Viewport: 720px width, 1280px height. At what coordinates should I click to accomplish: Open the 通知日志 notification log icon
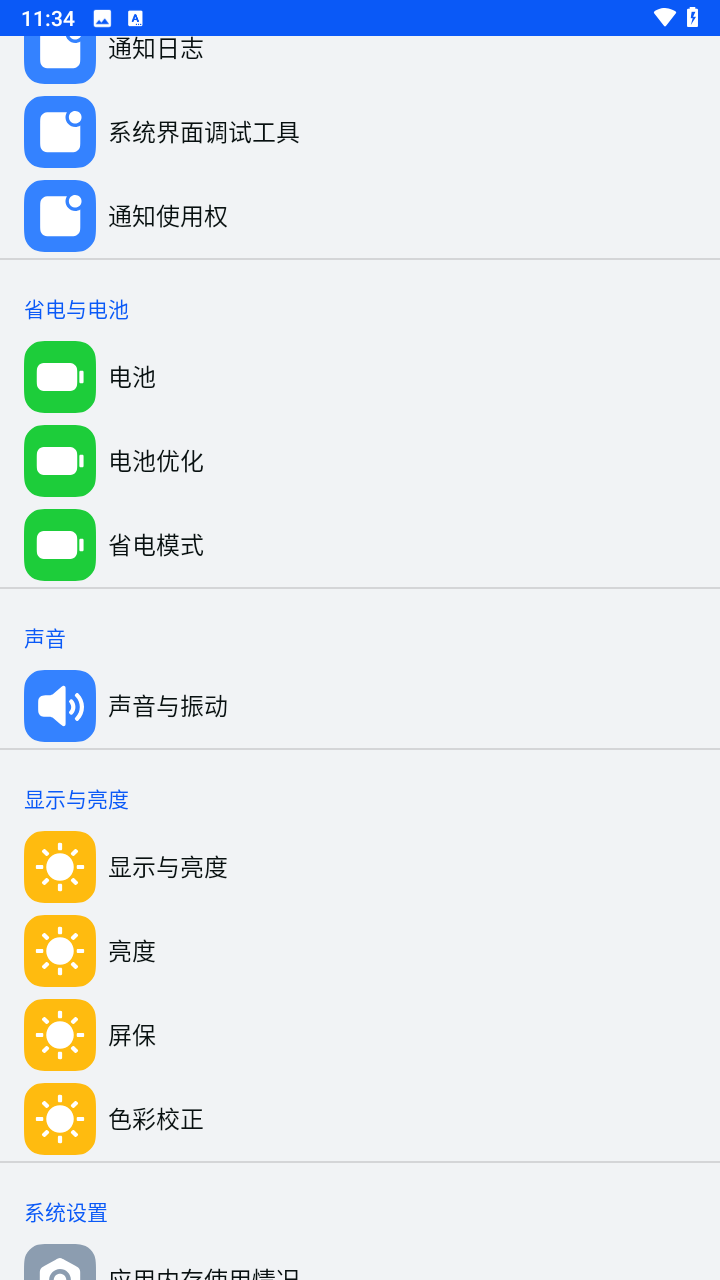click(x=59, y=48)
